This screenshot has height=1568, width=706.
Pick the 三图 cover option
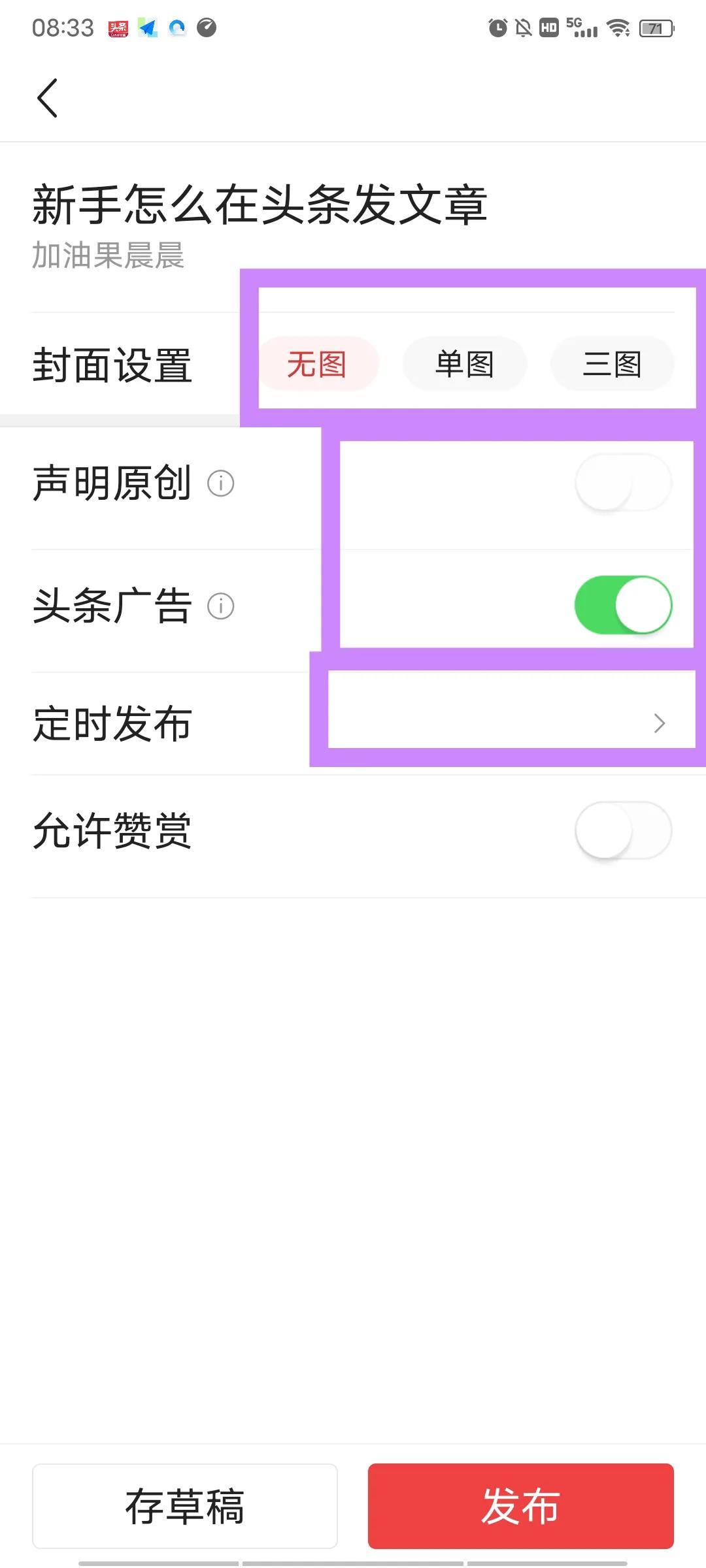coord(612,364)
